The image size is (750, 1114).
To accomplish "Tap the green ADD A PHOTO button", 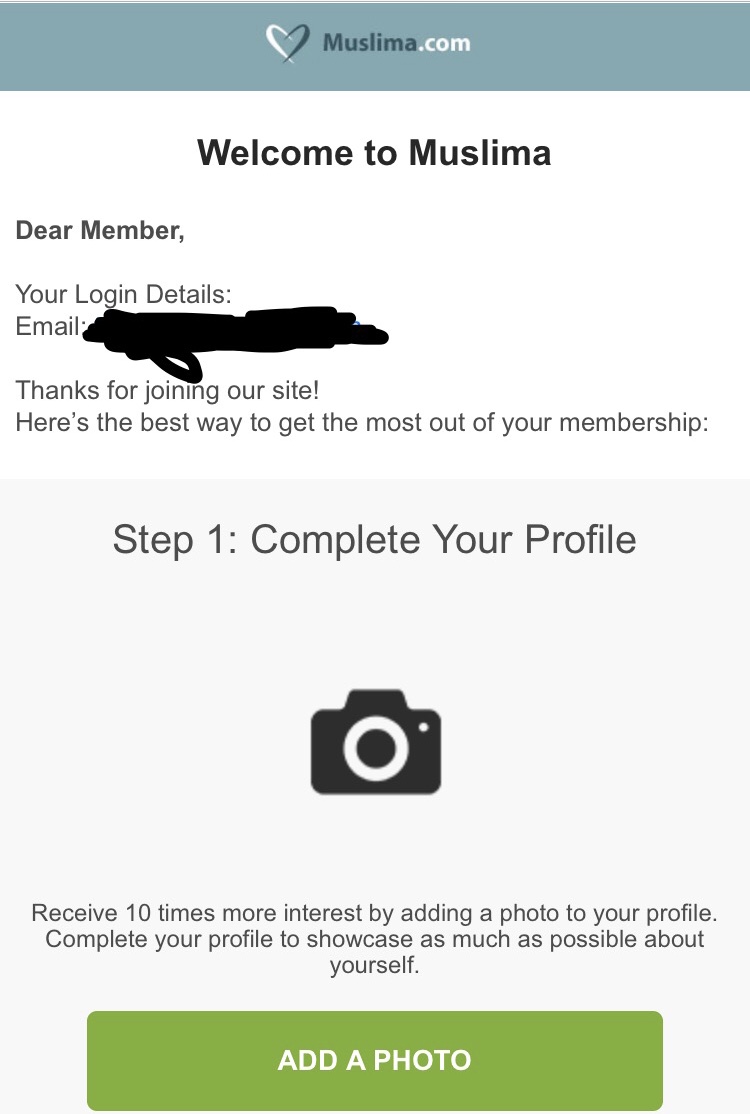I will pos(374,1060).
